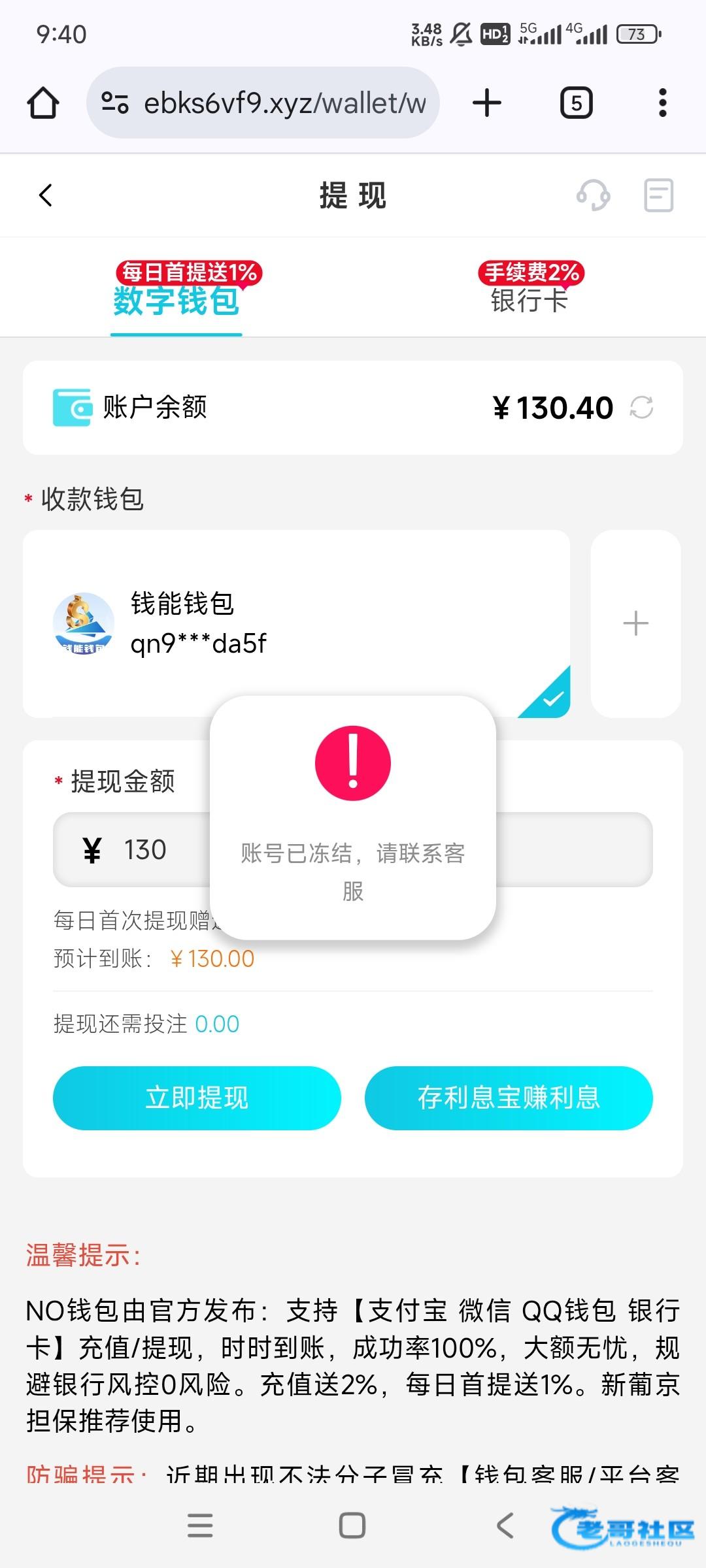Show the open tabs switcher
706x1568 pixels.
coord(576,103)
